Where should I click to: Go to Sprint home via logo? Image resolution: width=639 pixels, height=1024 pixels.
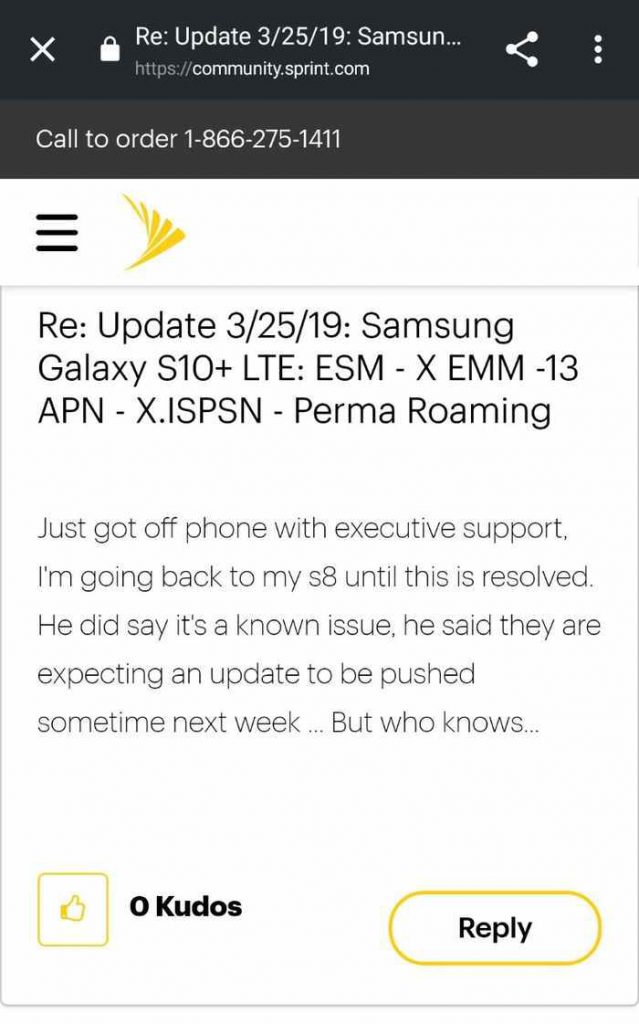tap(153, 232)
